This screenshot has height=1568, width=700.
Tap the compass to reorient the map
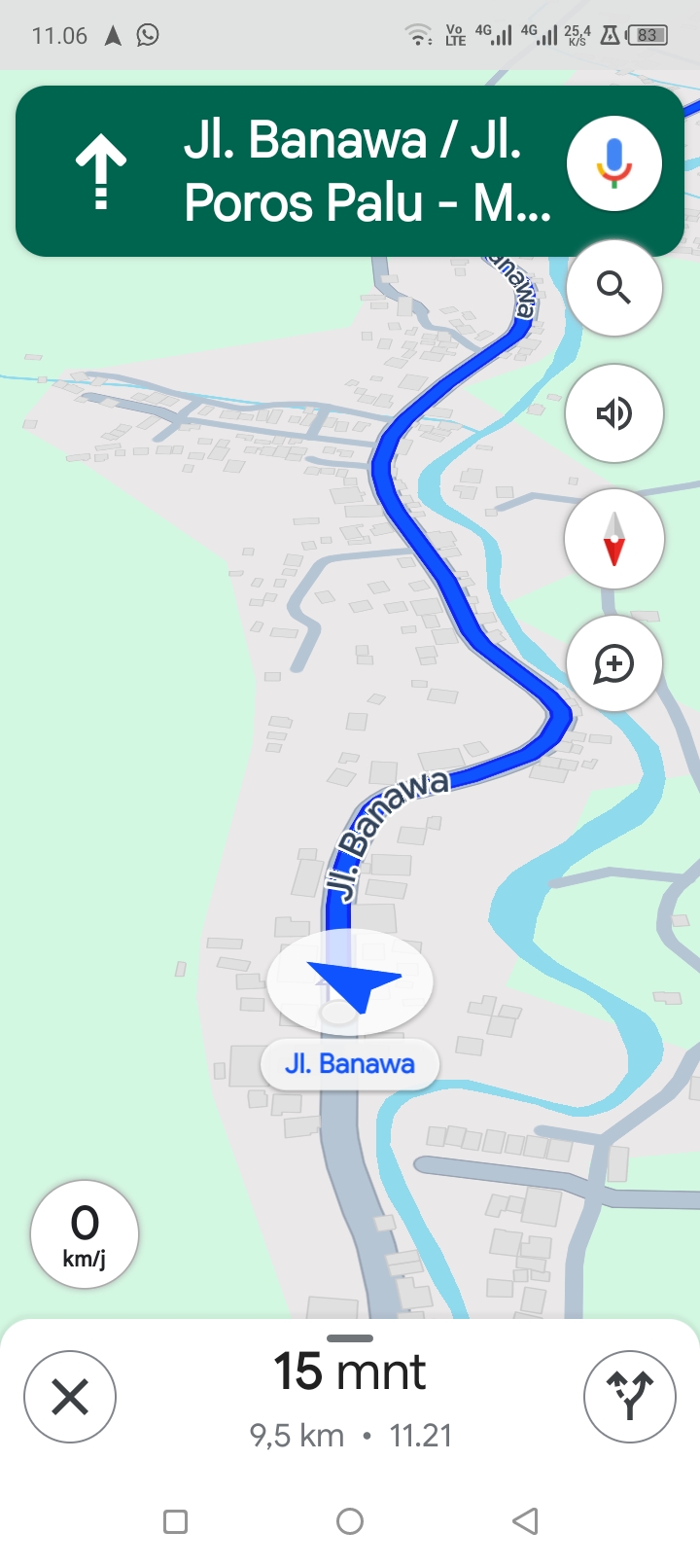613,539
